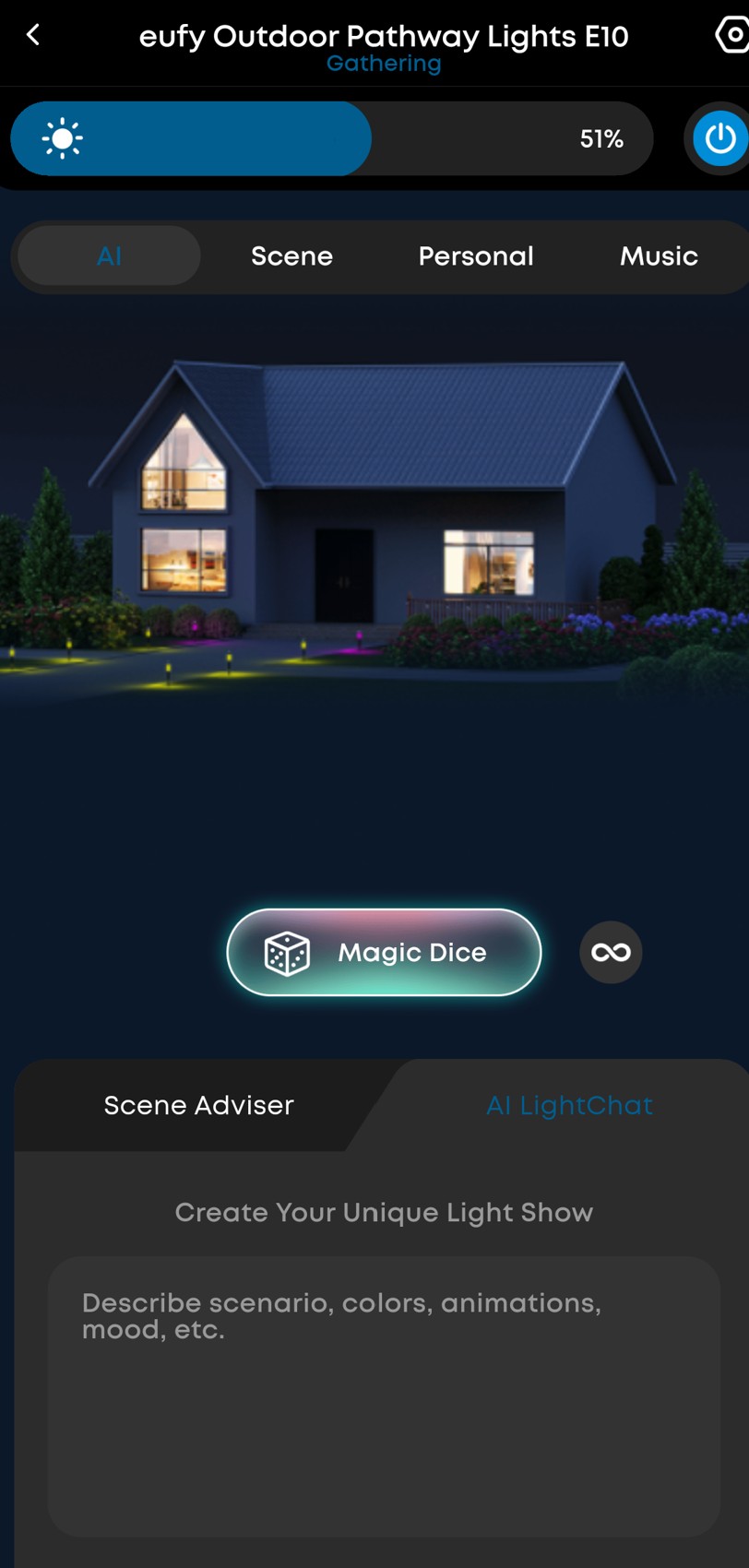Tap the brightness slider bar
This screenshot has width=749, height=1568.
click(330, 138)
